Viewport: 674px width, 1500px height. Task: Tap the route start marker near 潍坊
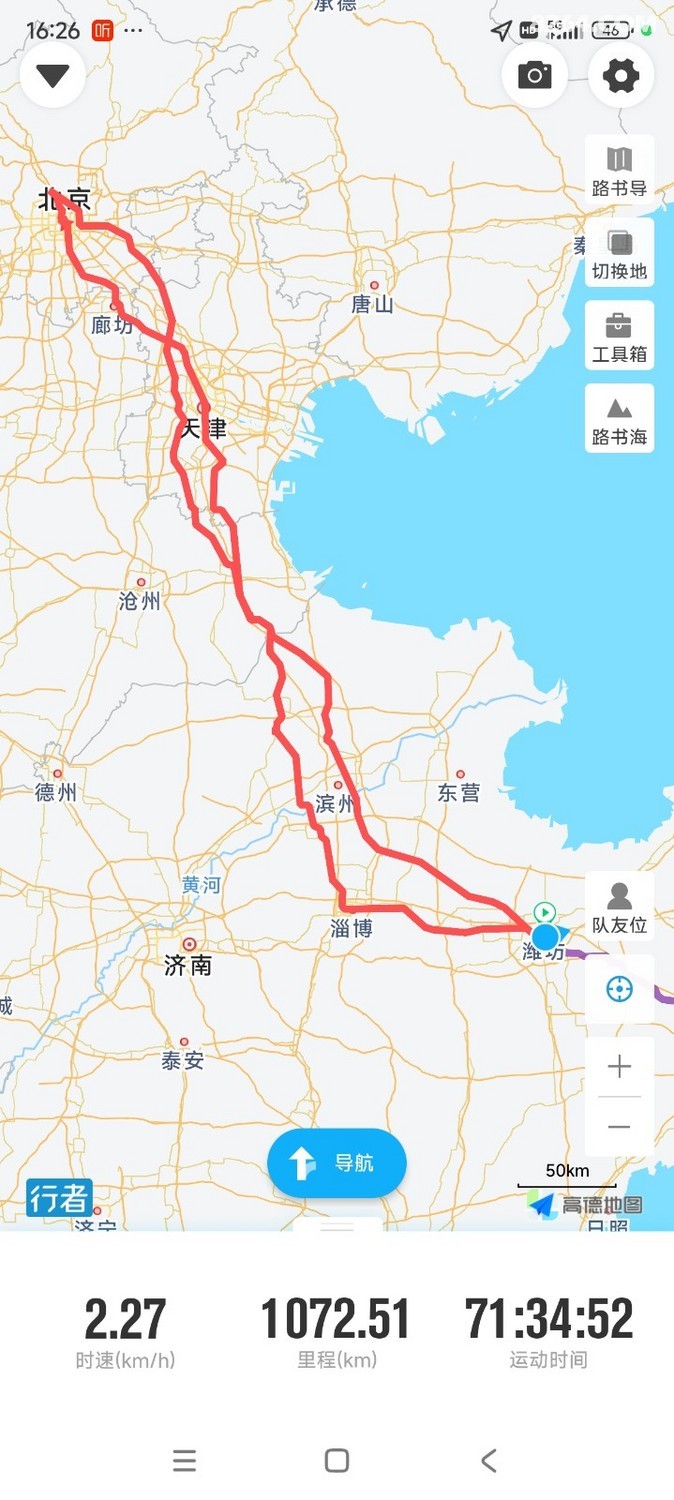[544, 911]
